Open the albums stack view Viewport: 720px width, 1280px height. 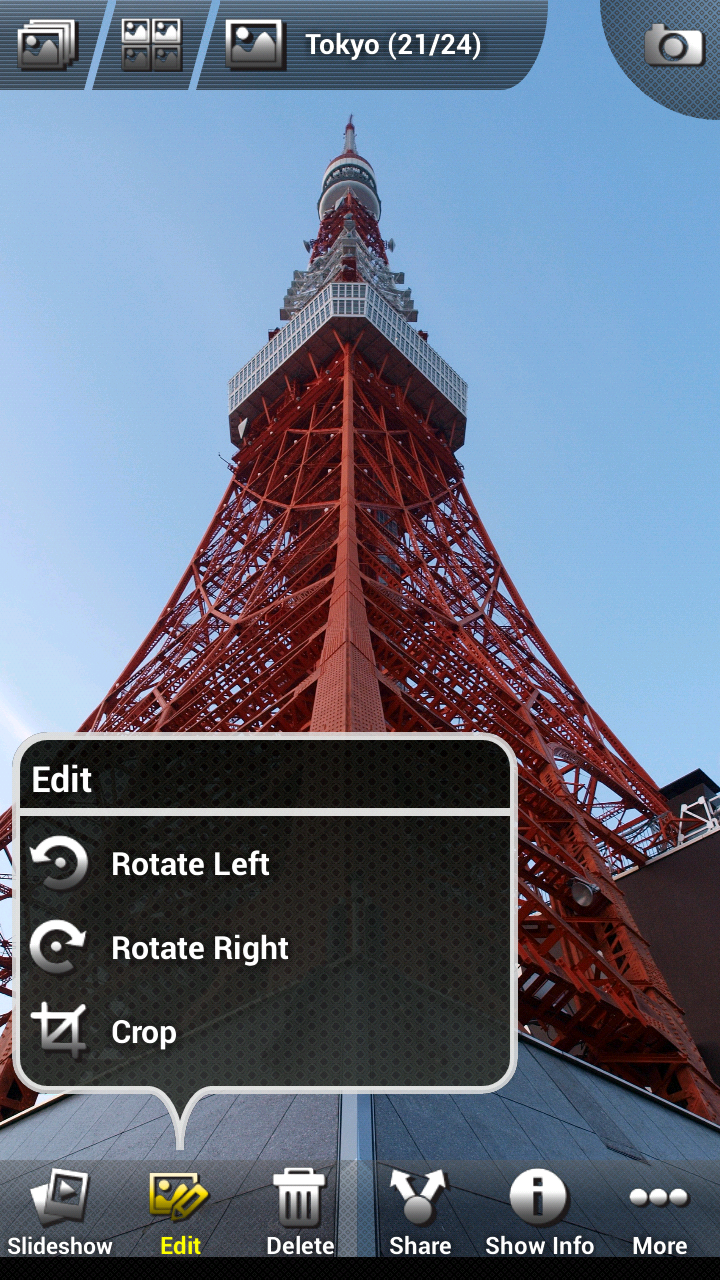47,45
